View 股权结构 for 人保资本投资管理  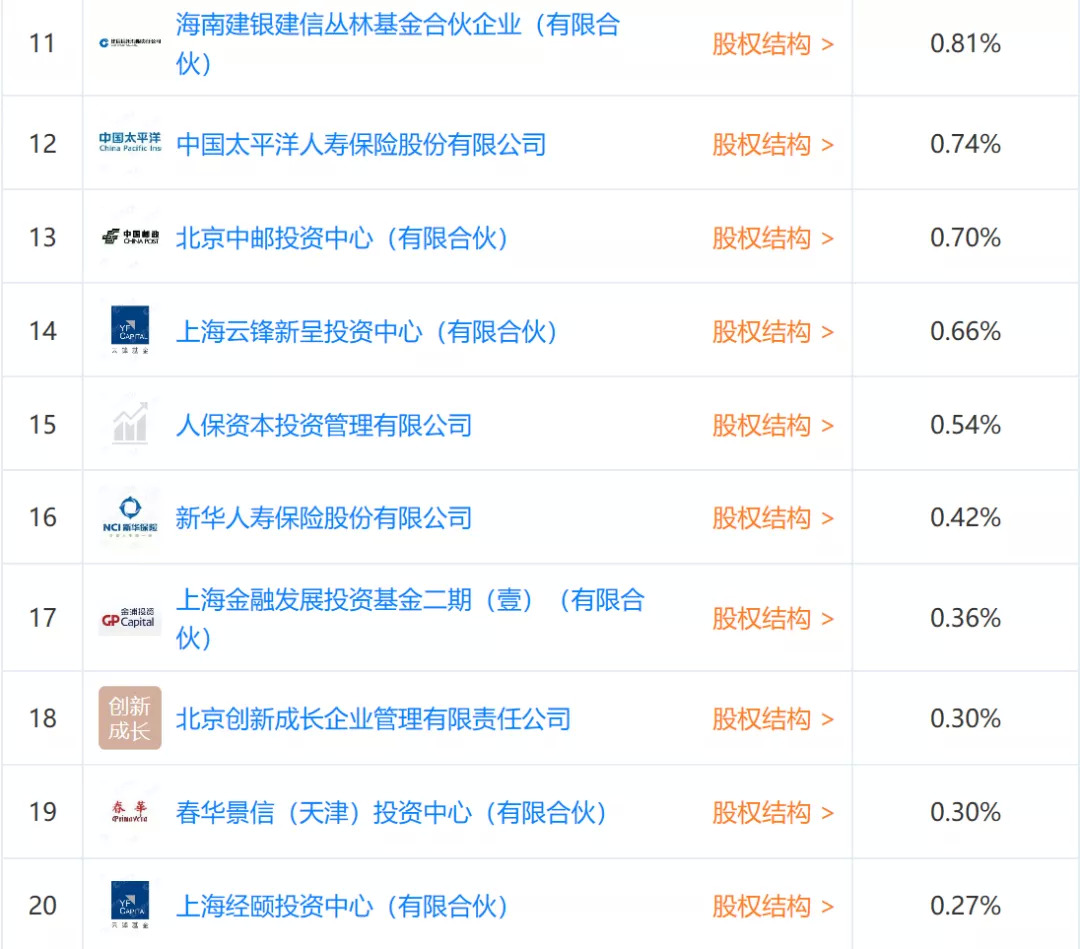click(x=772, y=426)
